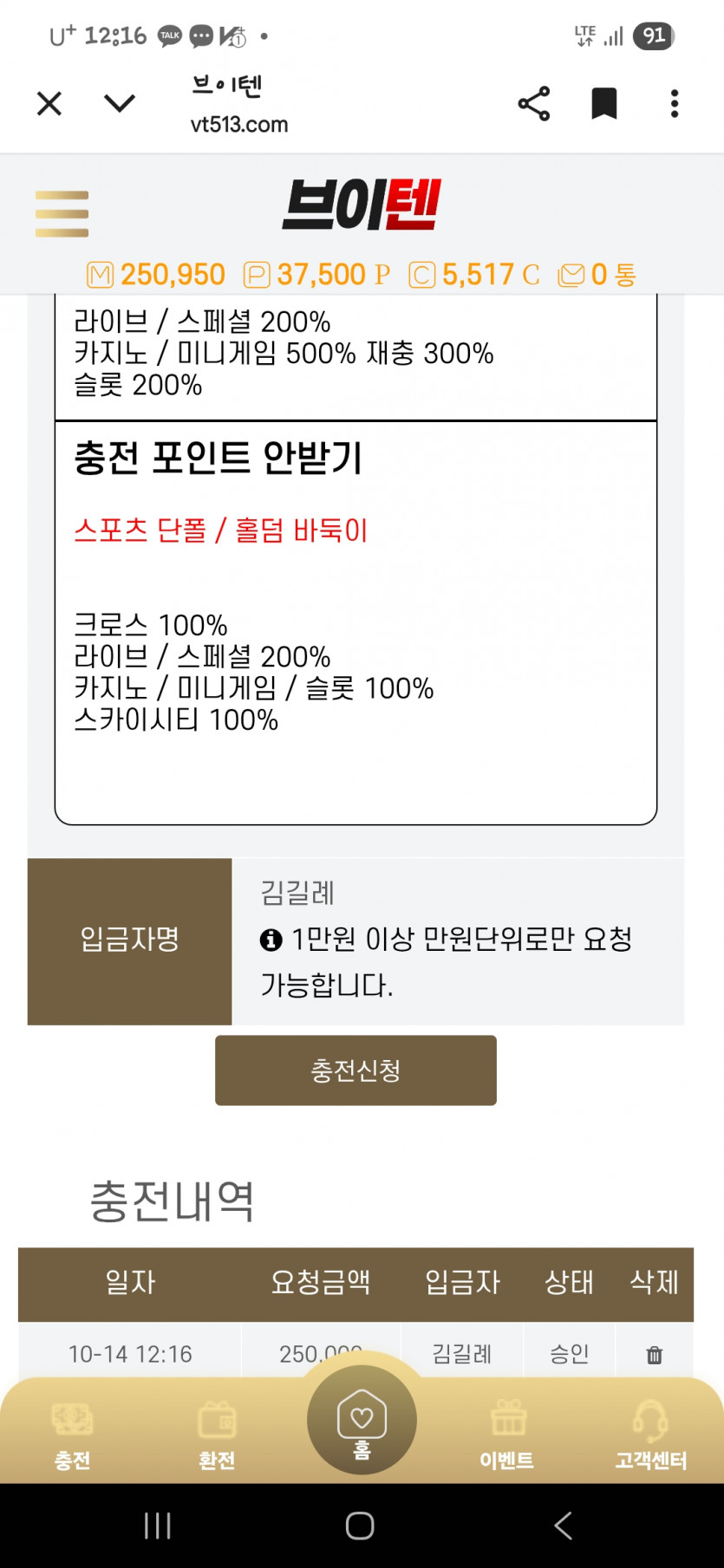The width and height of the screenshot is (724, 1568).
Task: Bookmark the current page
Action: coord(604,104)
